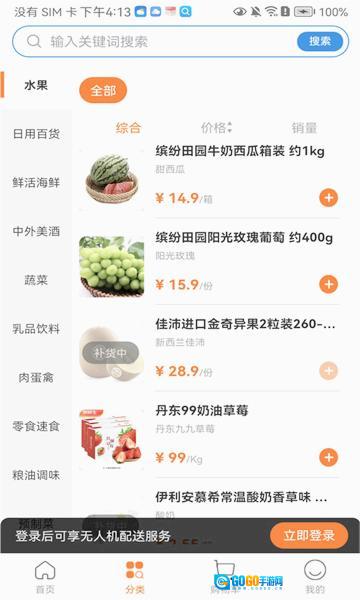This screenshot has height=600, width=360.
Task: Open the 中外美酒 category
Action: 36,231
